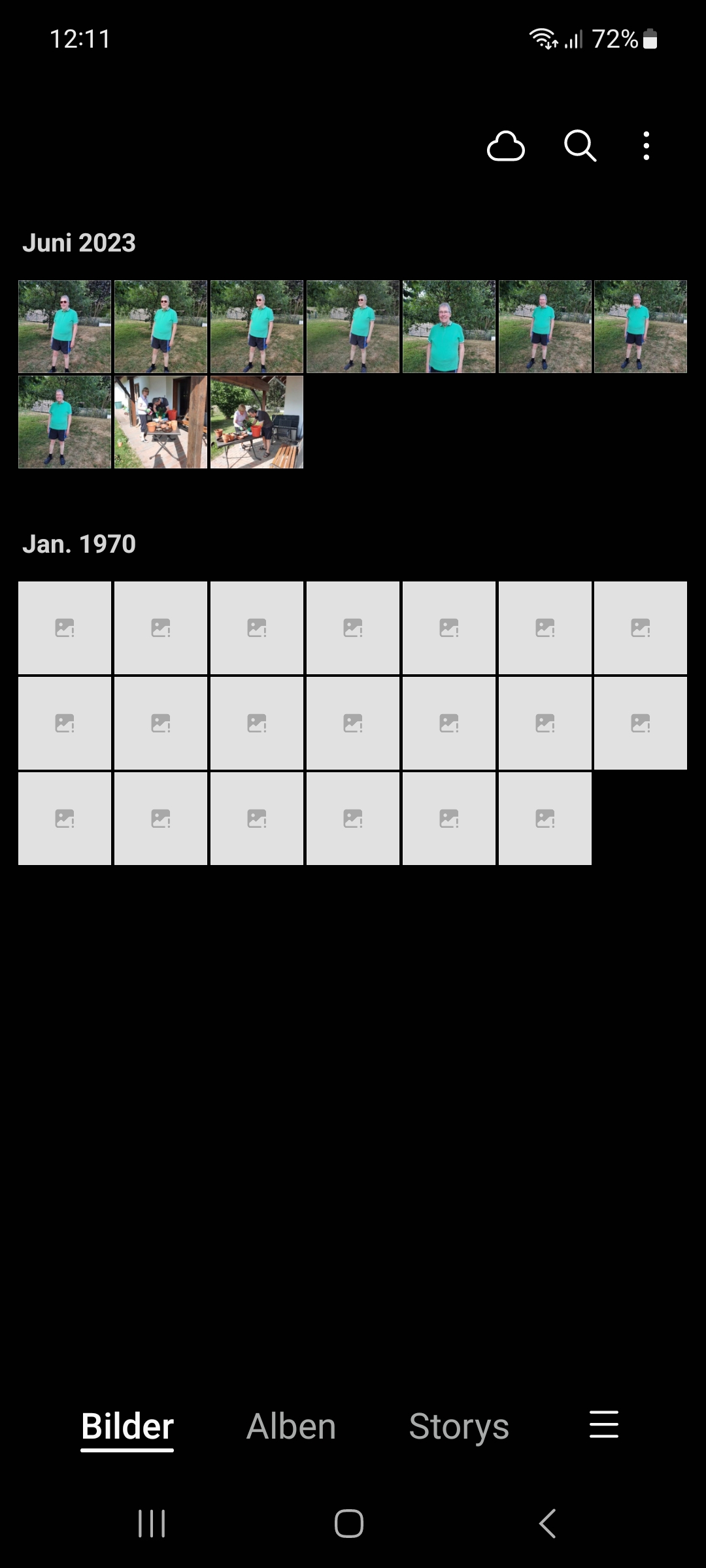
Task: Select the Bilder tab
Action: (x=127, y=1426)
